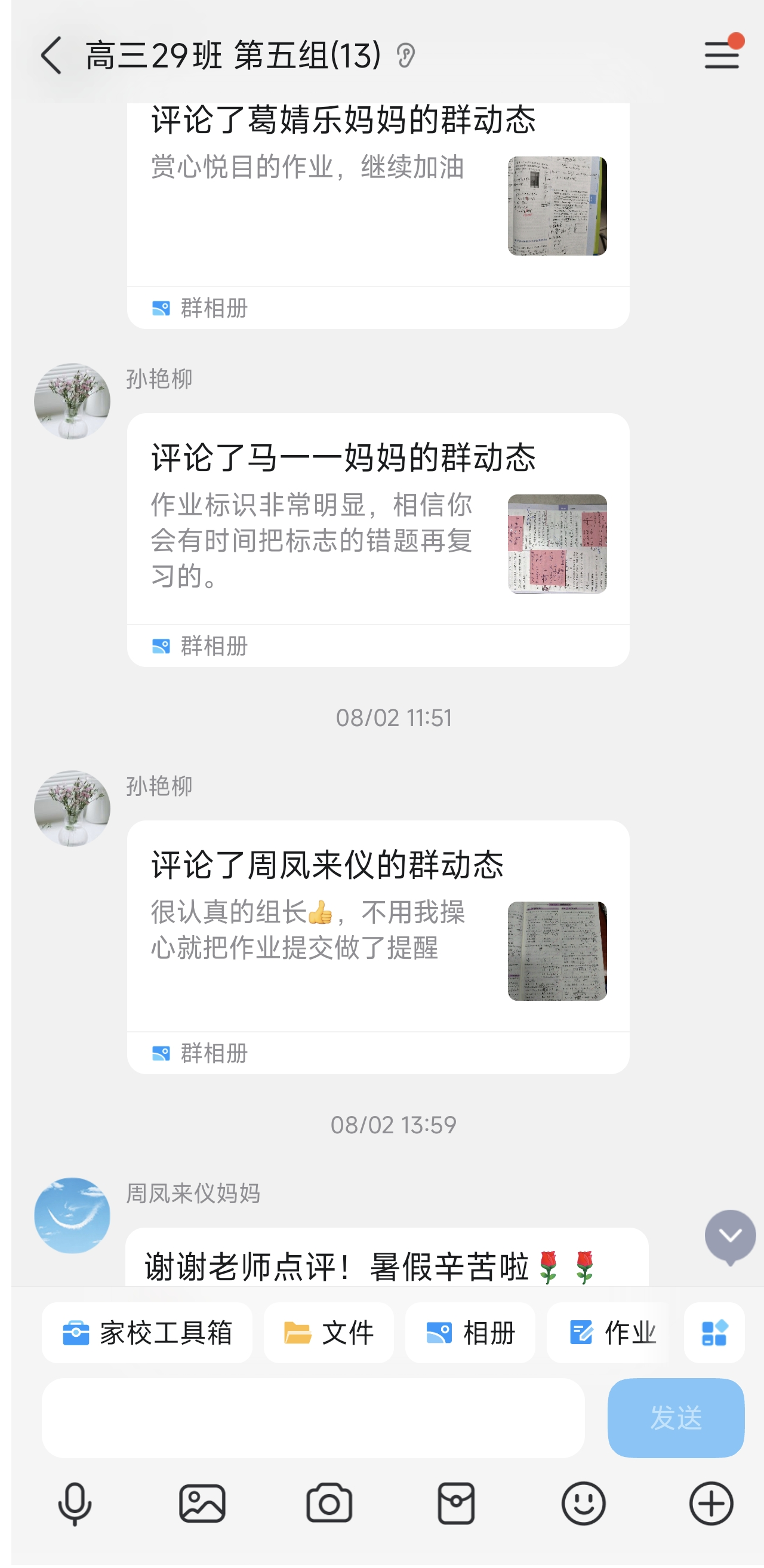
Task: Go back using the back arrow
Action: point(51,55)
